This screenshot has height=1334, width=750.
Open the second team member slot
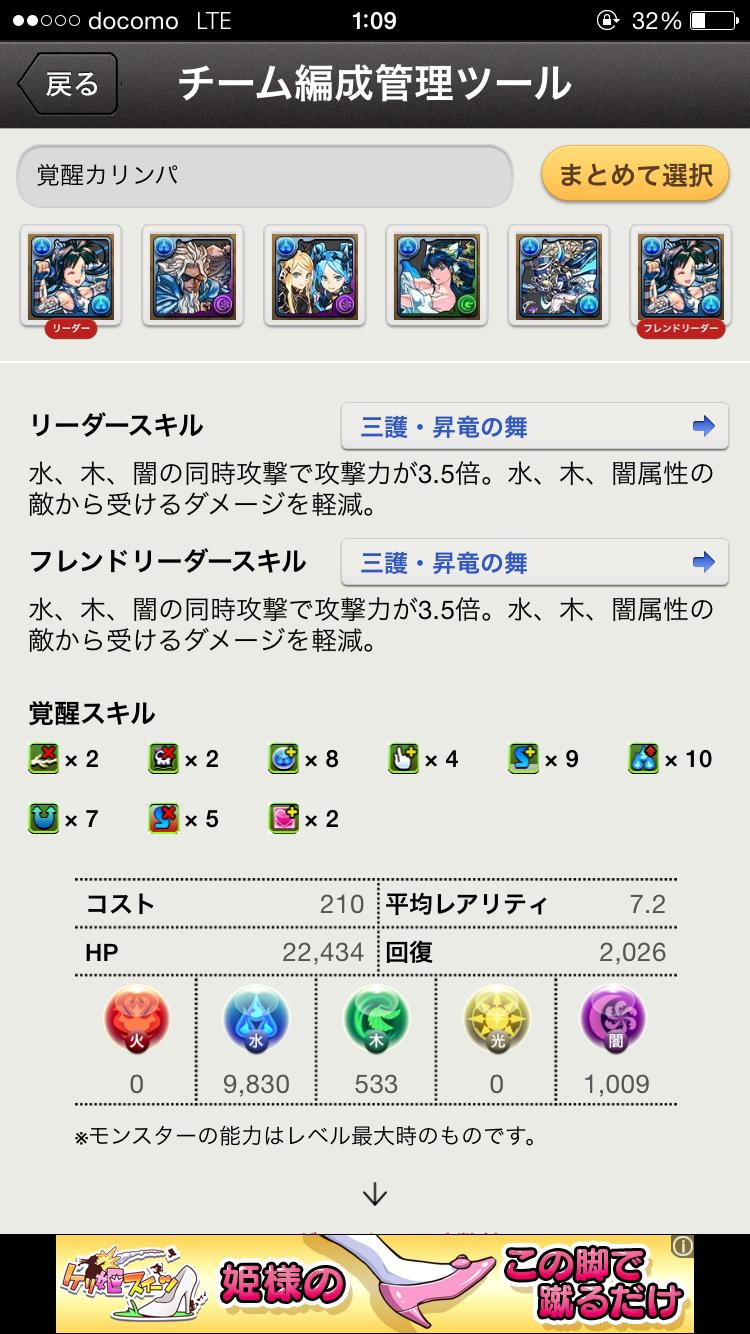tap(193, 276)
